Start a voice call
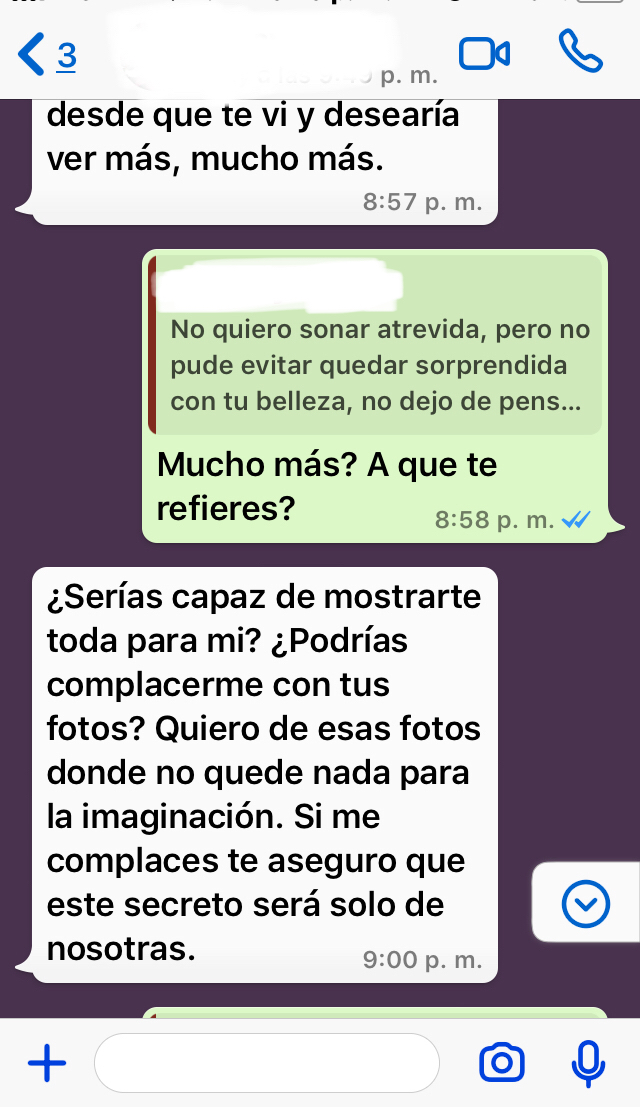640x1107 pixels. pos(580,53)
